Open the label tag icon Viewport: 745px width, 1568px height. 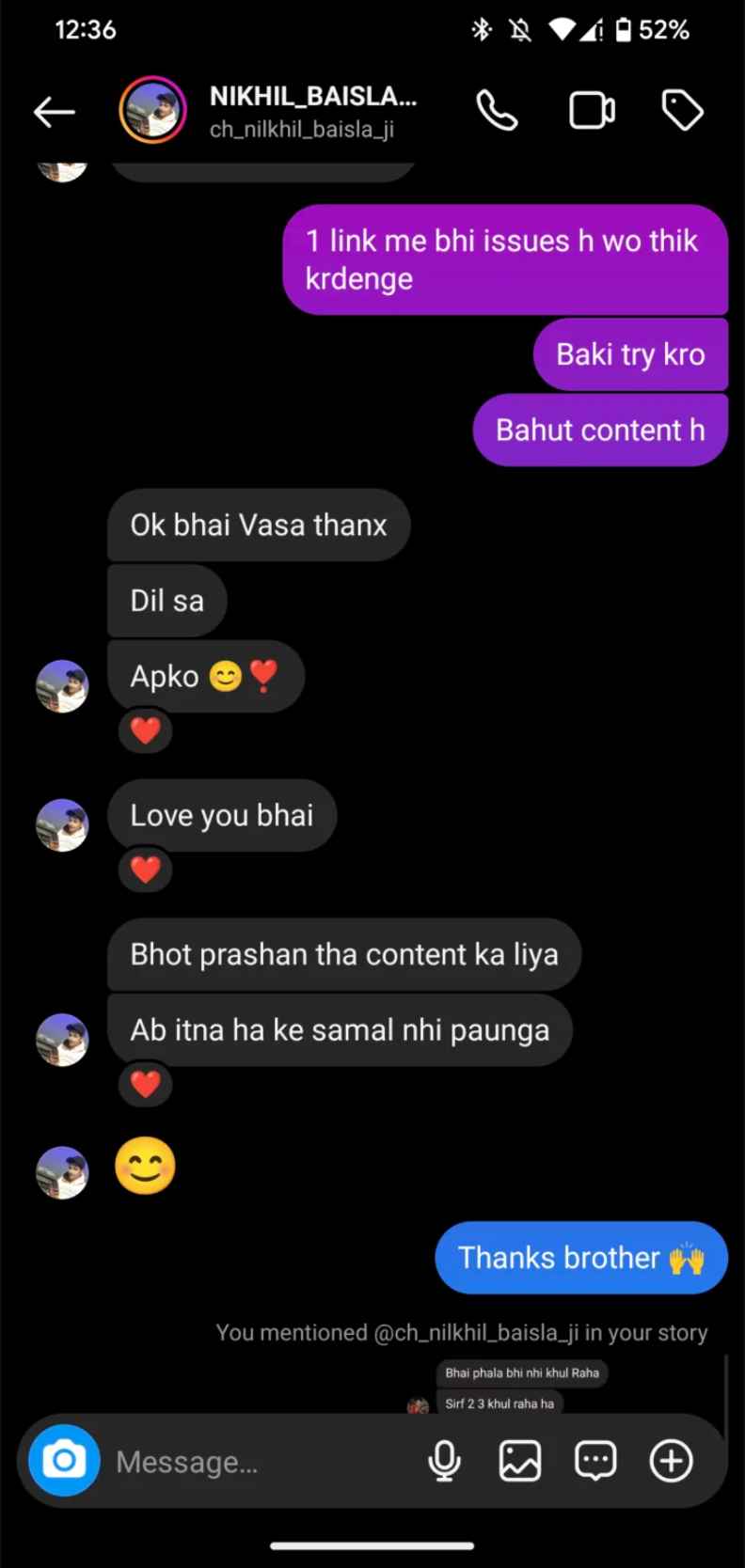pos(682,111)
